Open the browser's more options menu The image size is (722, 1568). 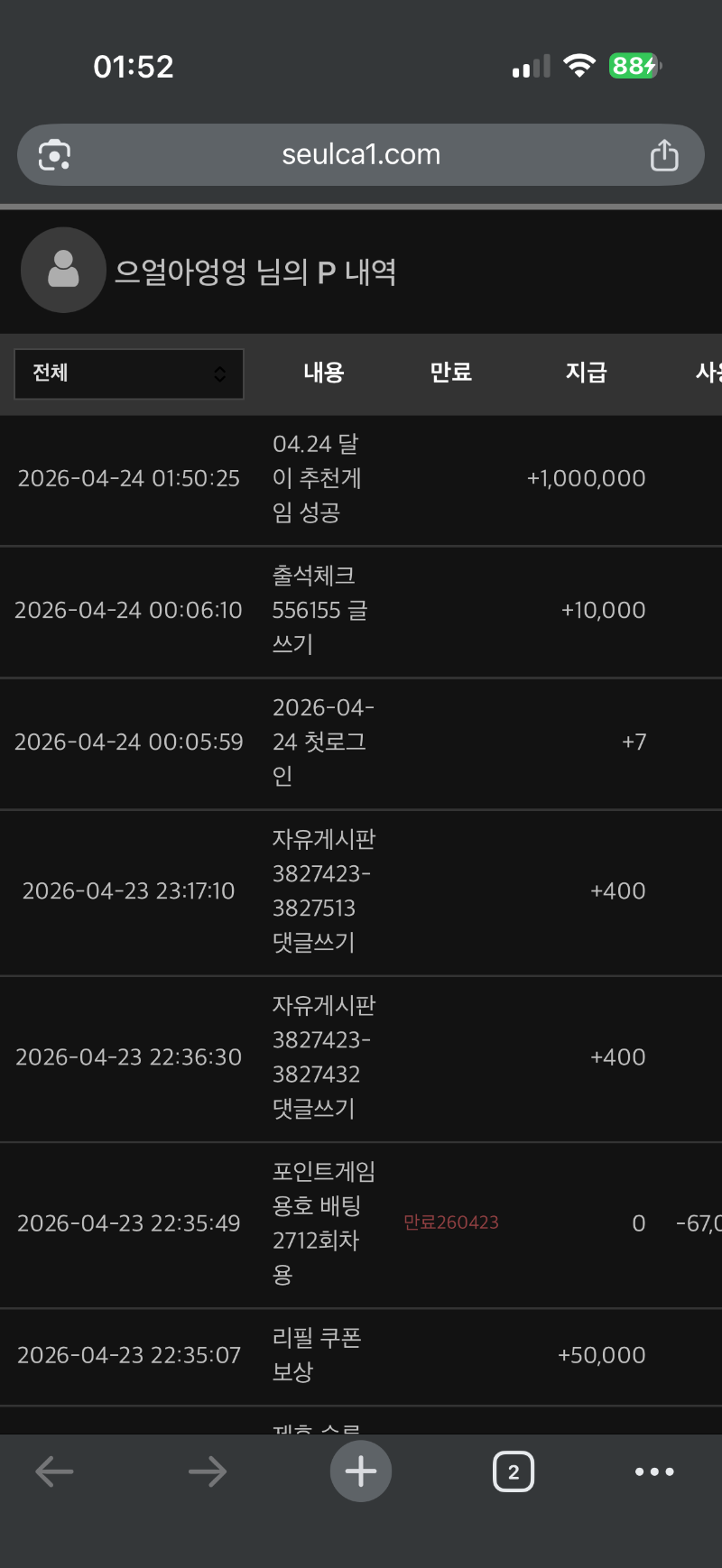click(654, 1471)
